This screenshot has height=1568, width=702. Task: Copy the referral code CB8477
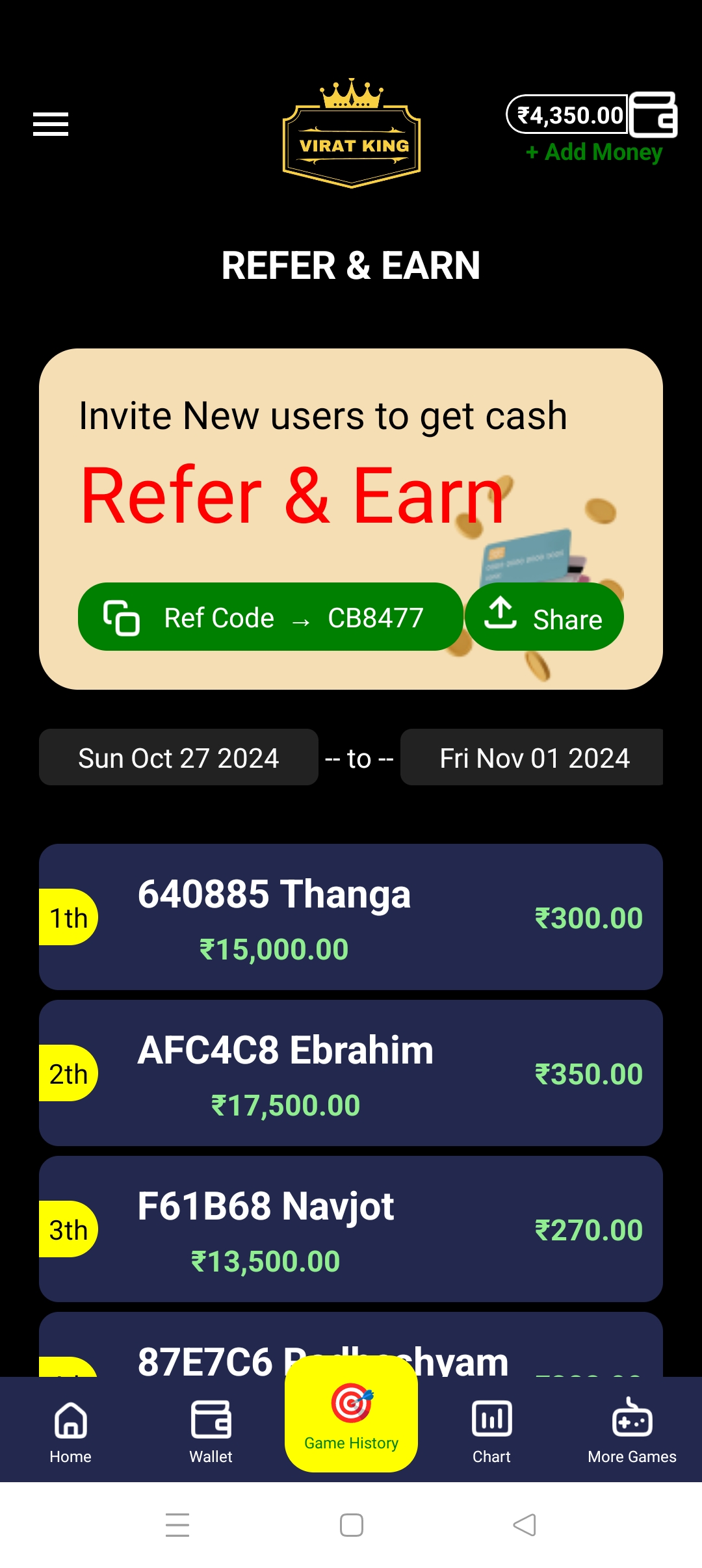(x=270, y=617)
